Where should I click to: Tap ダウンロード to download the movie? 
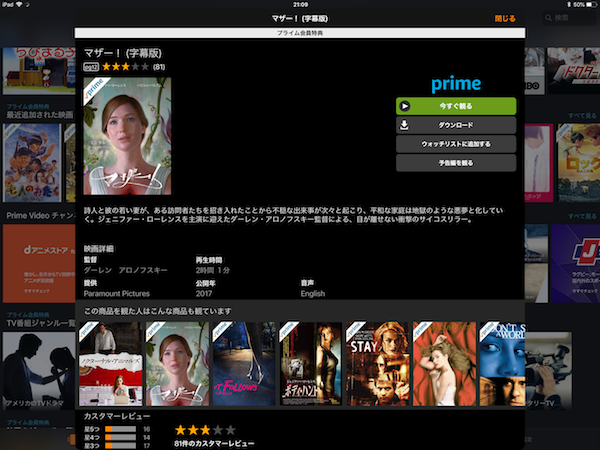pyautogui.click(x=455, y=125)
